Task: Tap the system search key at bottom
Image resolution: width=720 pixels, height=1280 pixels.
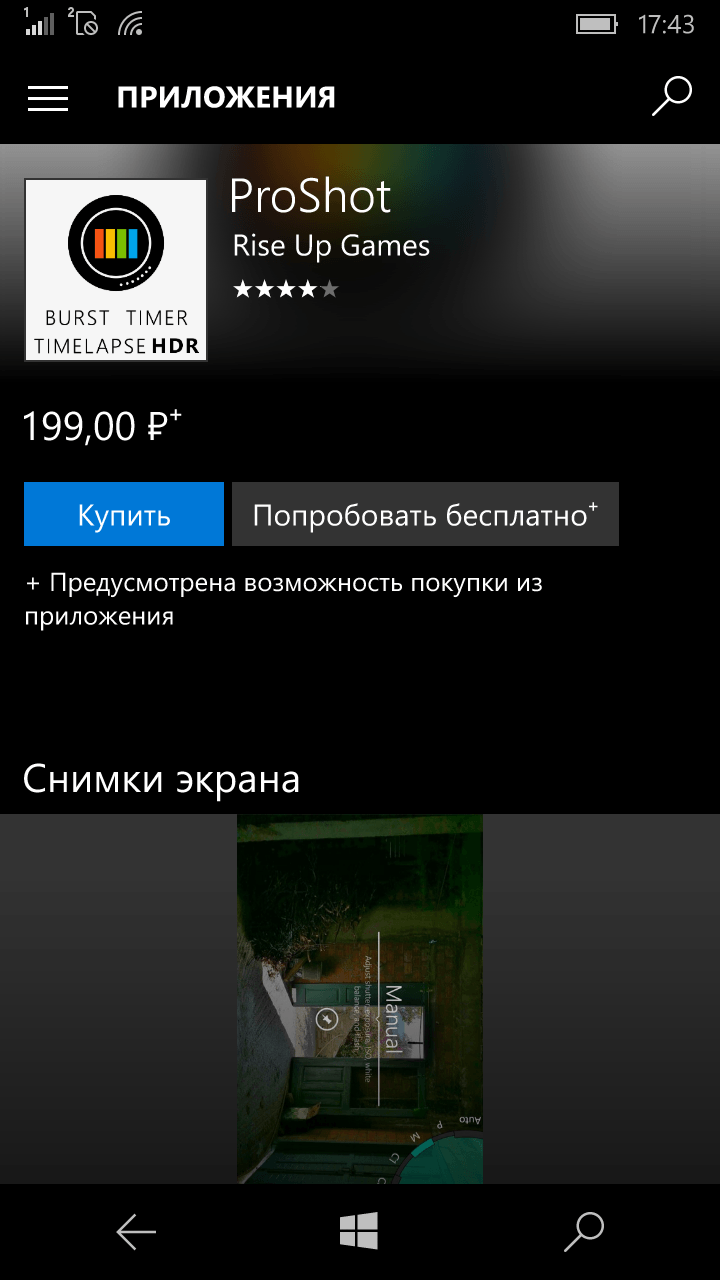Action: tap(584, 1232)
